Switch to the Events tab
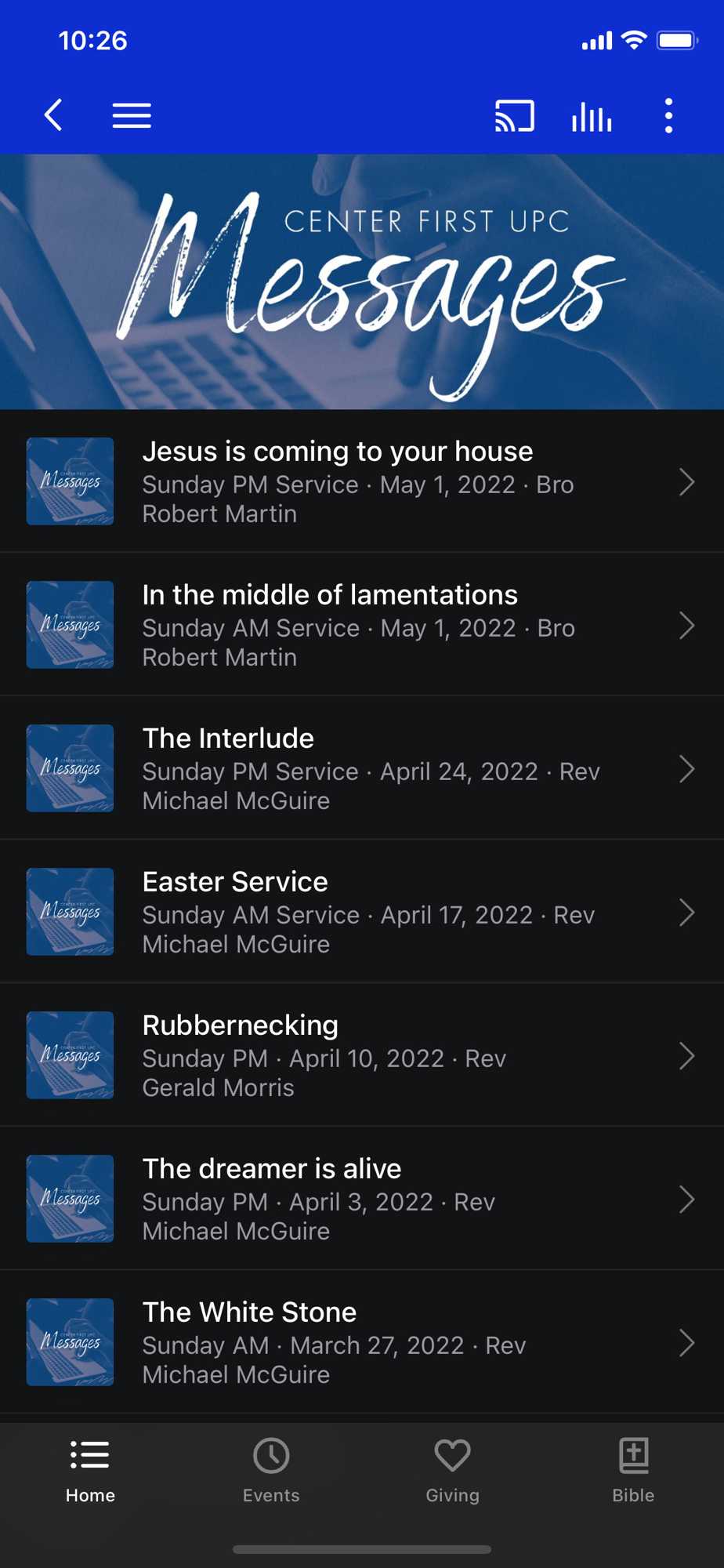 point(271,1471)
